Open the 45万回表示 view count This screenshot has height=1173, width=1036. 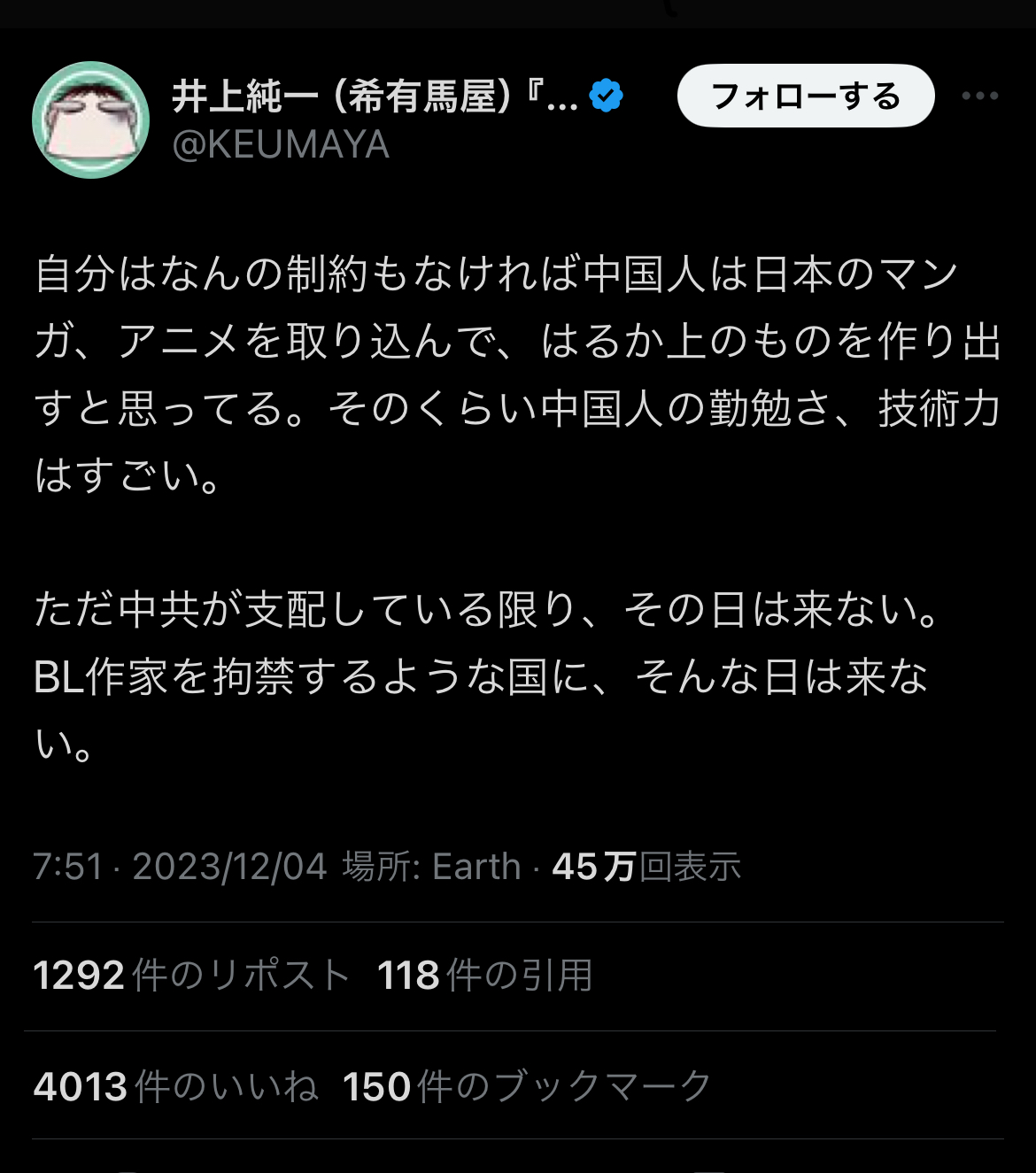[x=646, y=867]
